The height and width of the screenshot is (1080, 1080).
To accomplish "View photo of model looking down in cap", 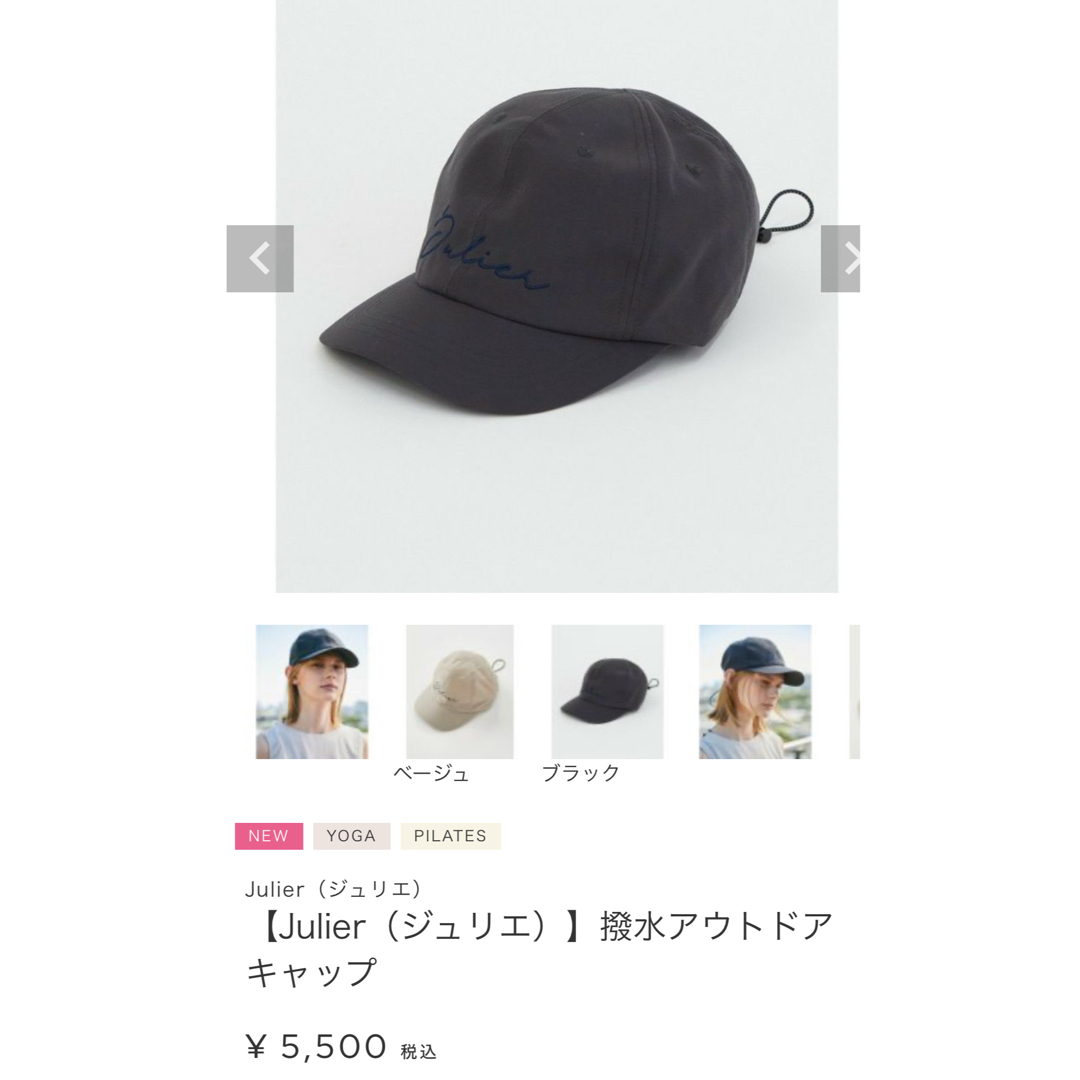I will (755, 692).
